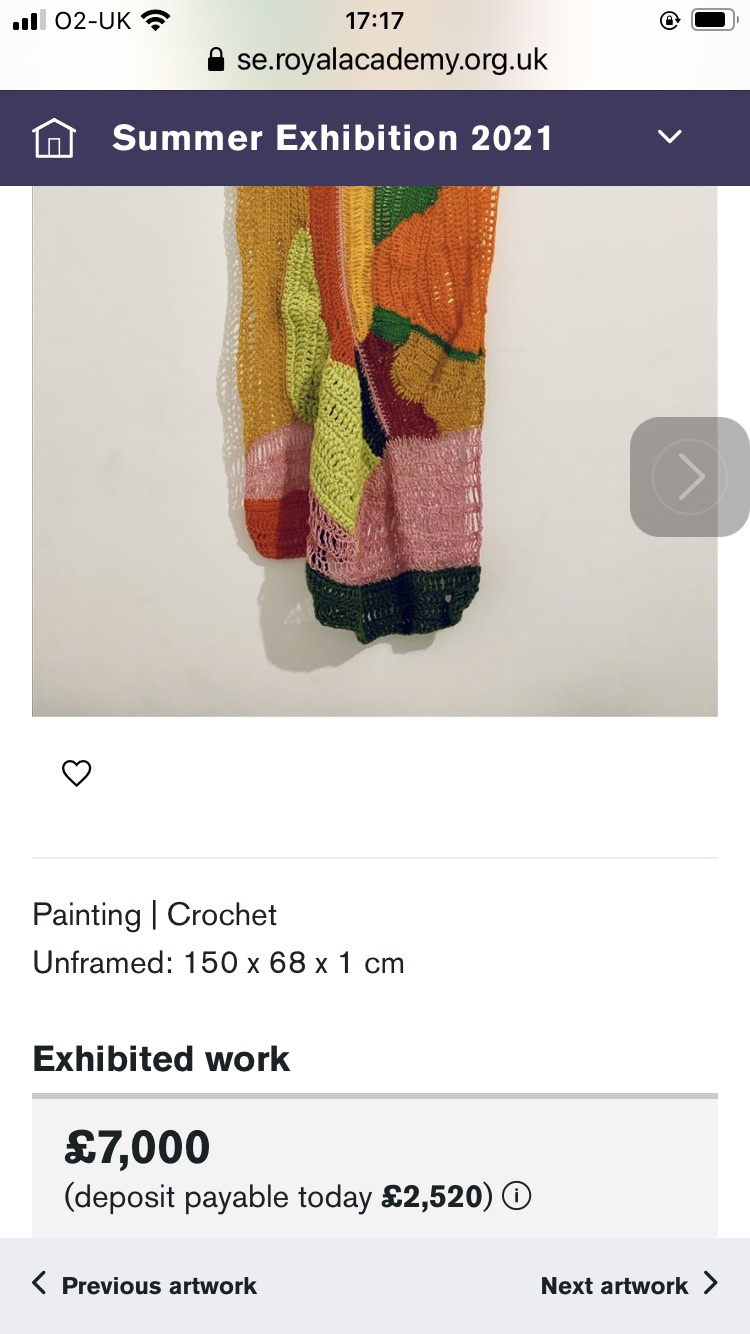Image resolution: width=750 pixels, height=1334 pixels.
Task: Favourite this artwork with the heart
Action: (77, 773)
